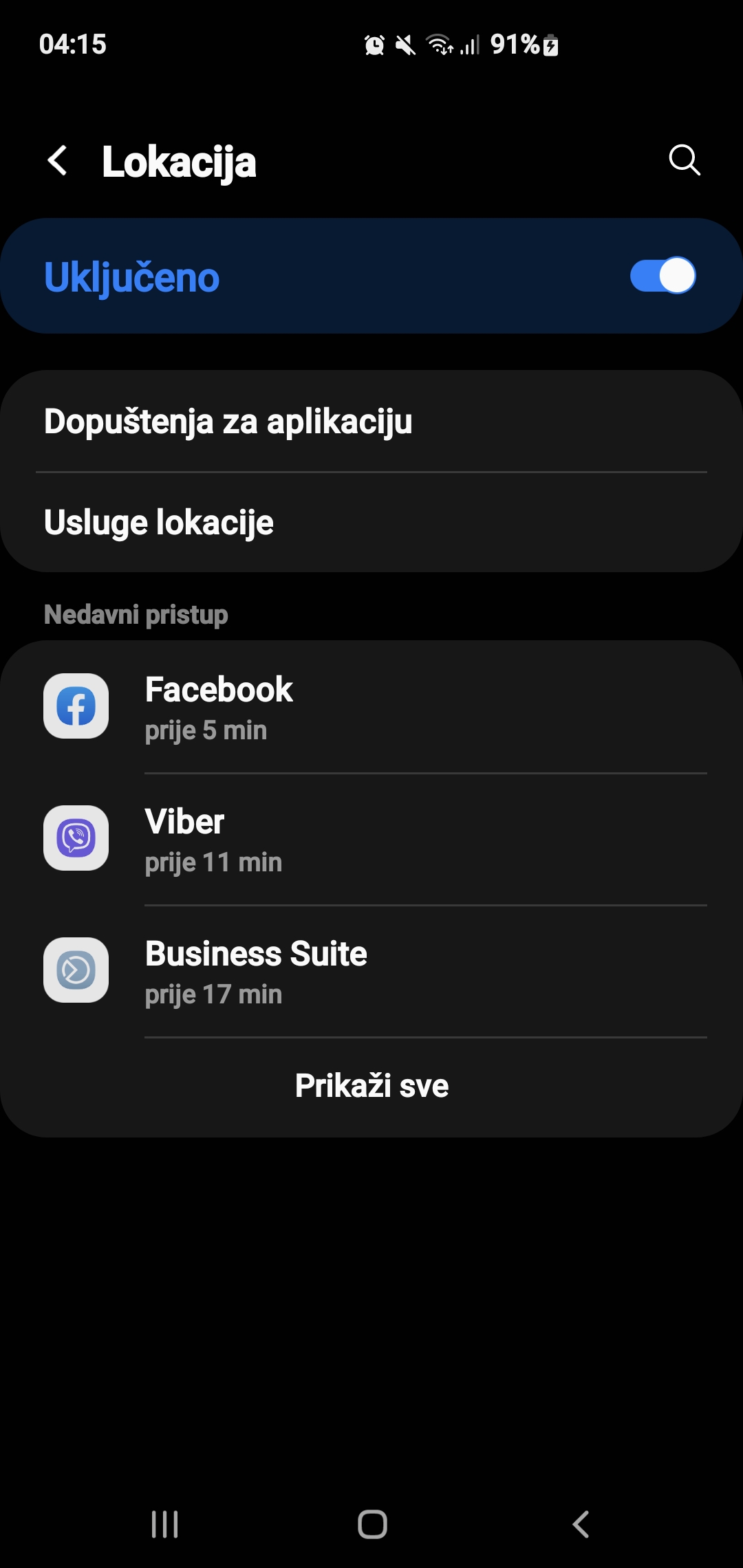Open the search magnifier icon
743x1568 pixels.
click(x=684, y=161)
